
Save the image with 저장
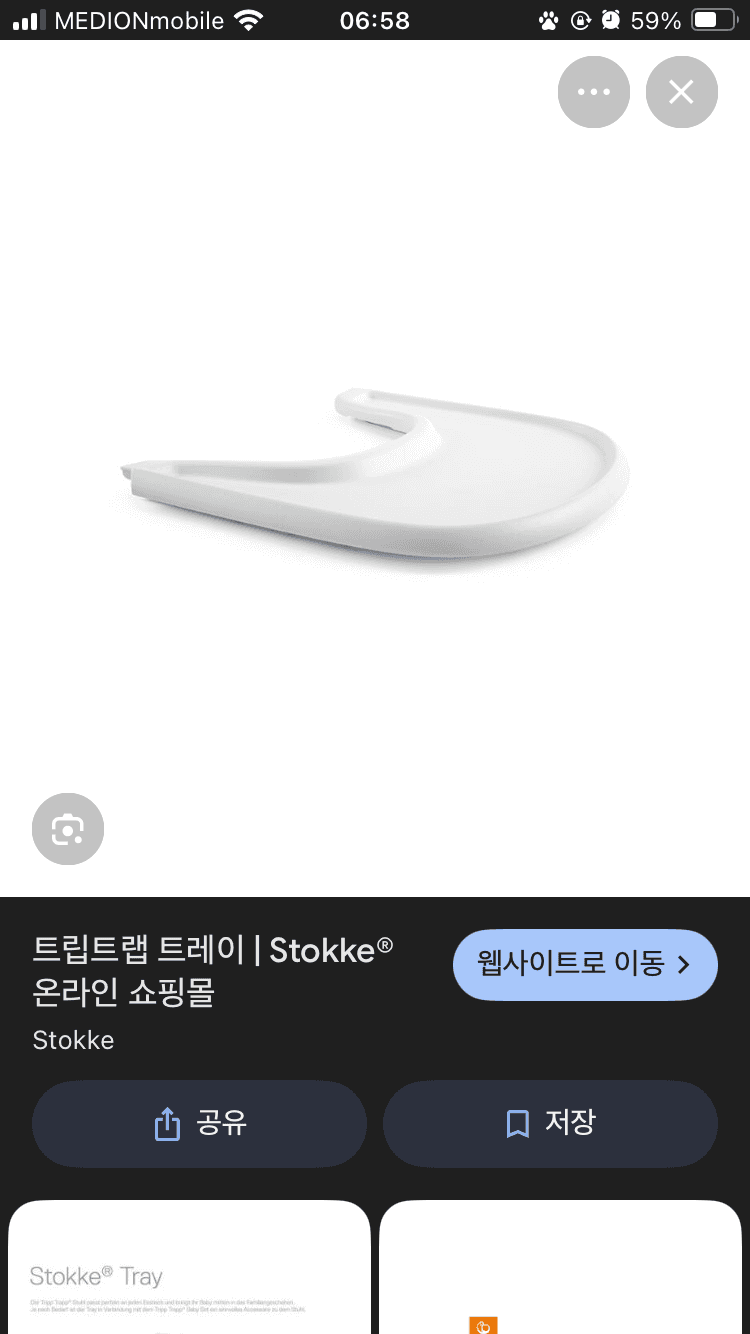click(550, 1123)
